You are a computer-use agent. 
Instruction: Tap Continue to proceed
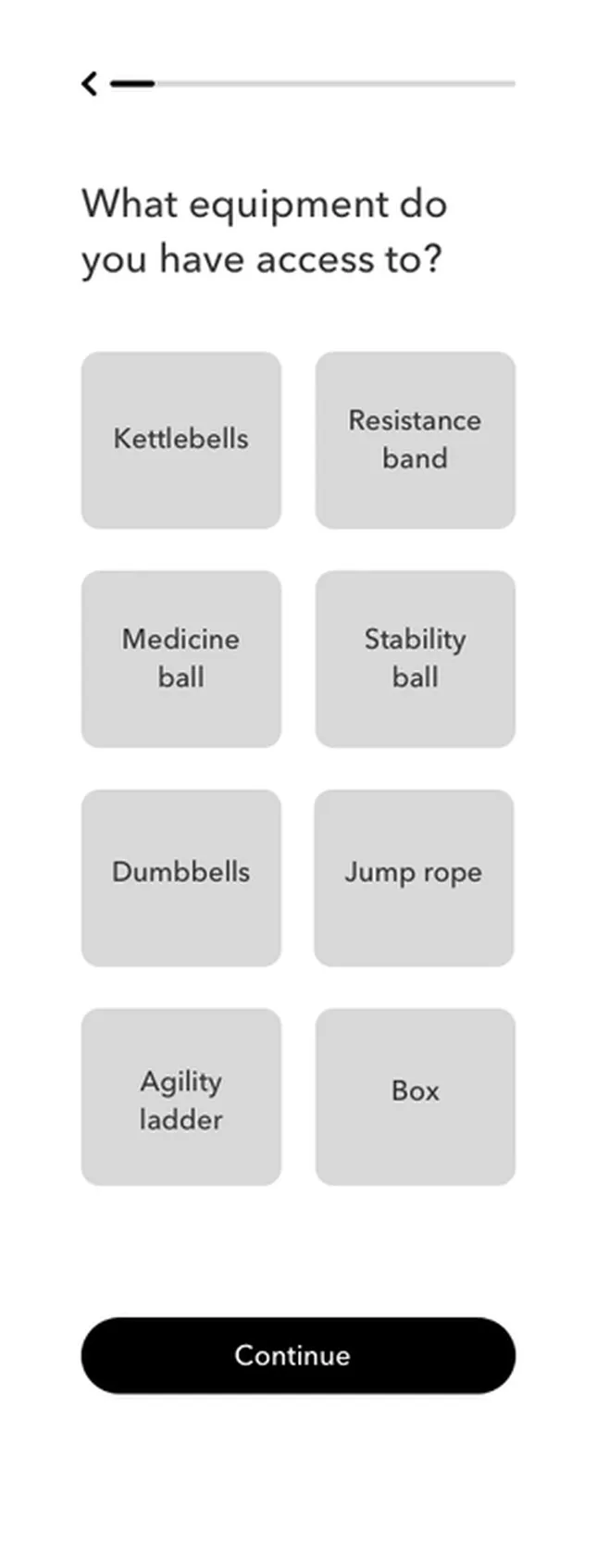(x=298, y=1355)
